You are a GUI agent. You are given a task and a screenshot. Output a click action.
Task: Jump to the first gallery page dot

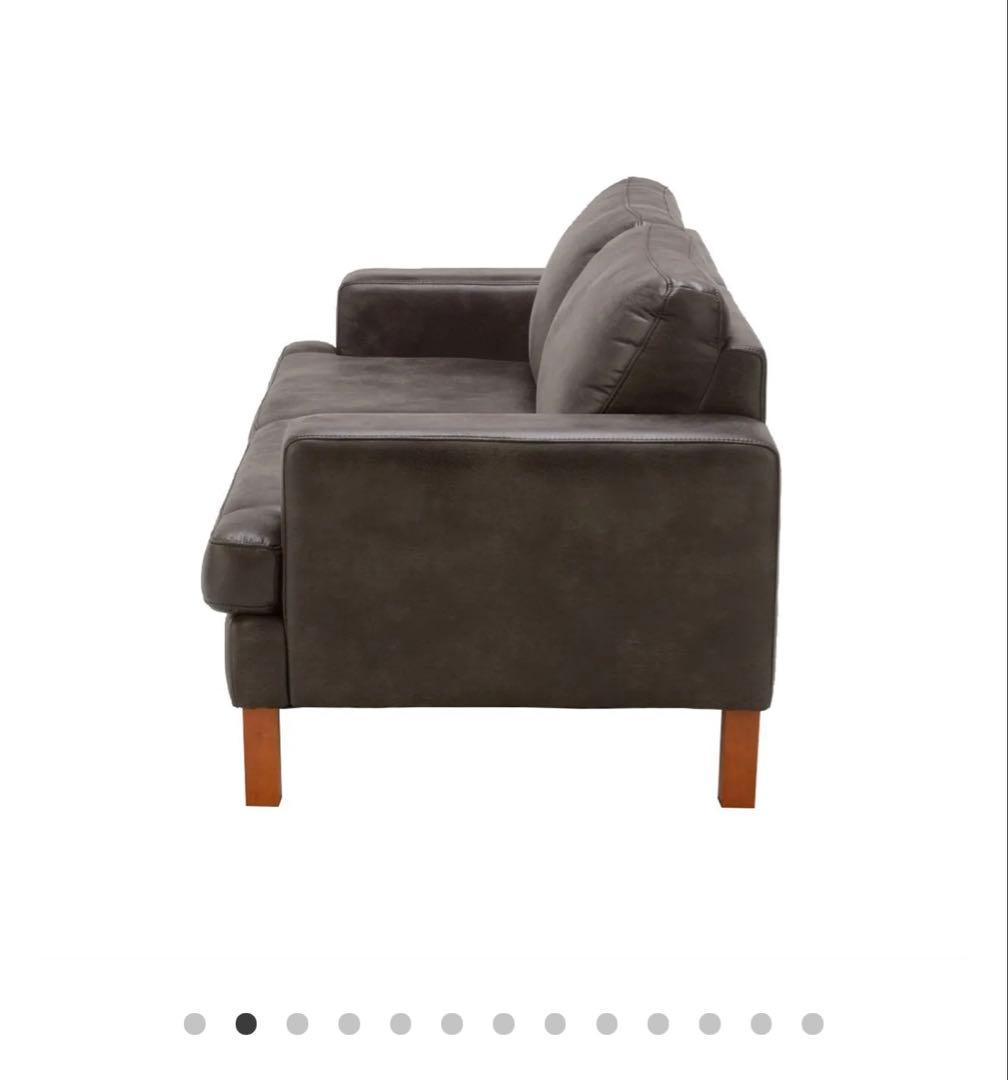point(194,1023)
